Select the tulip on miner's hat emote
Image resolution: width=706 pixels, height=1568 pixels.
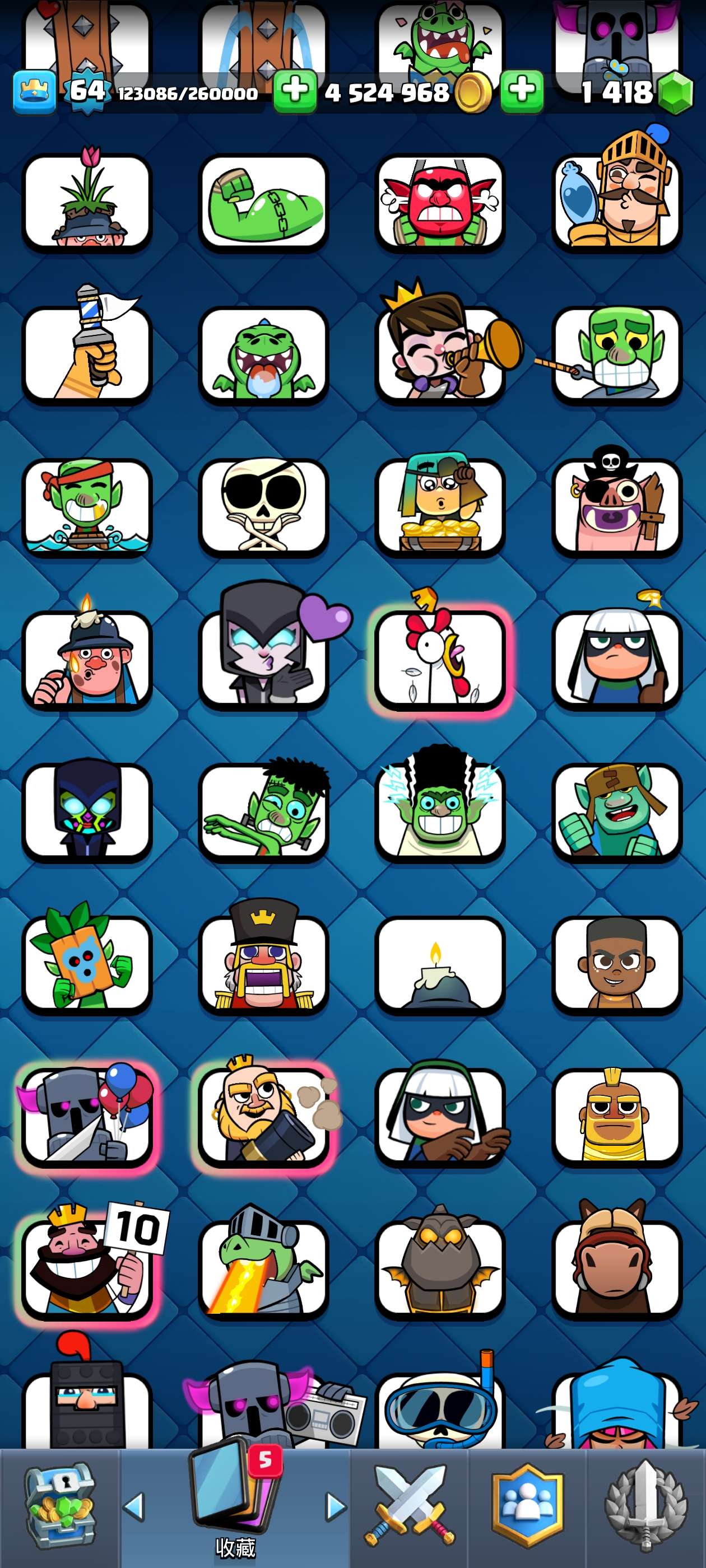tap(86, 203)
